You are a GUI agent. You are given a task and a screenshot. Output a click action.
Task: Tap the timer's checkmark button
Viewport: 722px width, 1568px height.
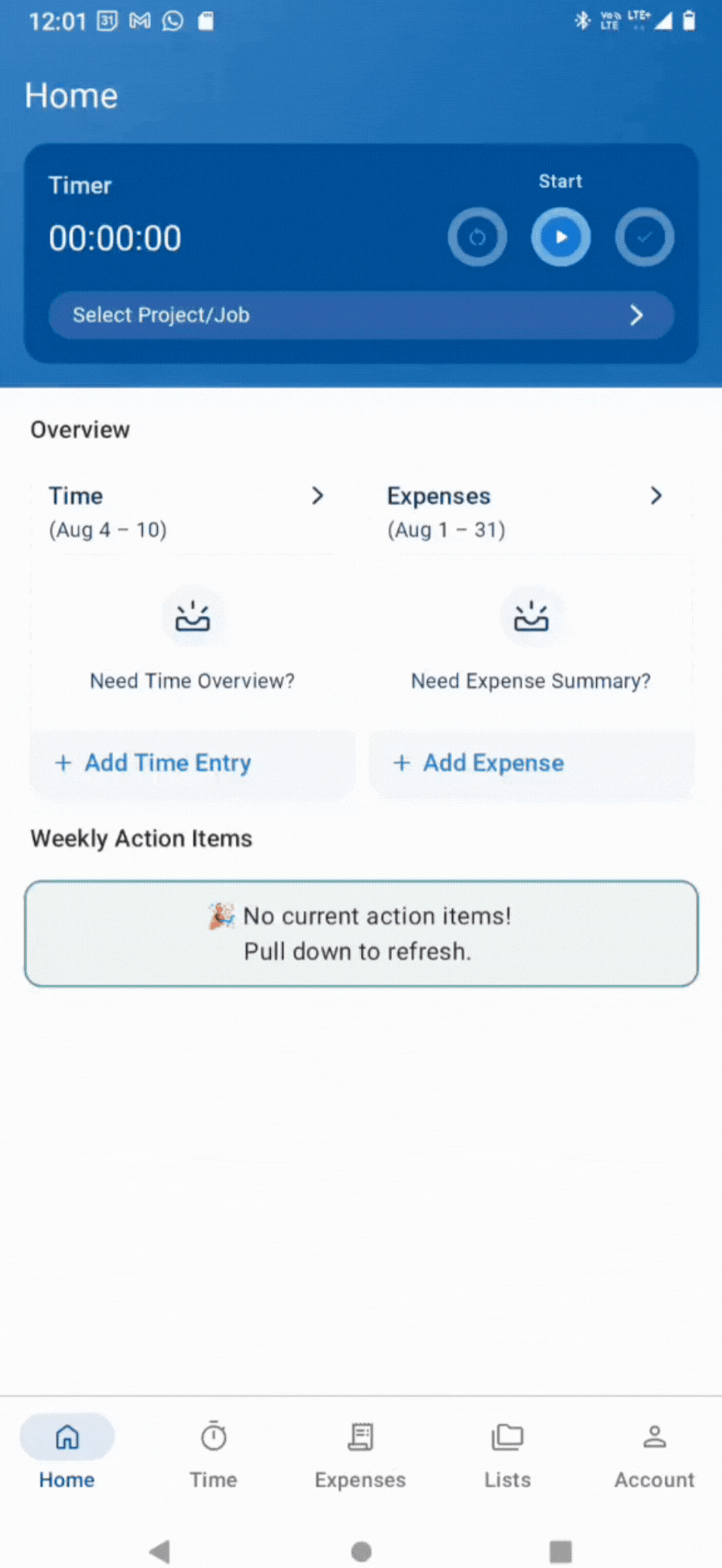click(644, 237)
